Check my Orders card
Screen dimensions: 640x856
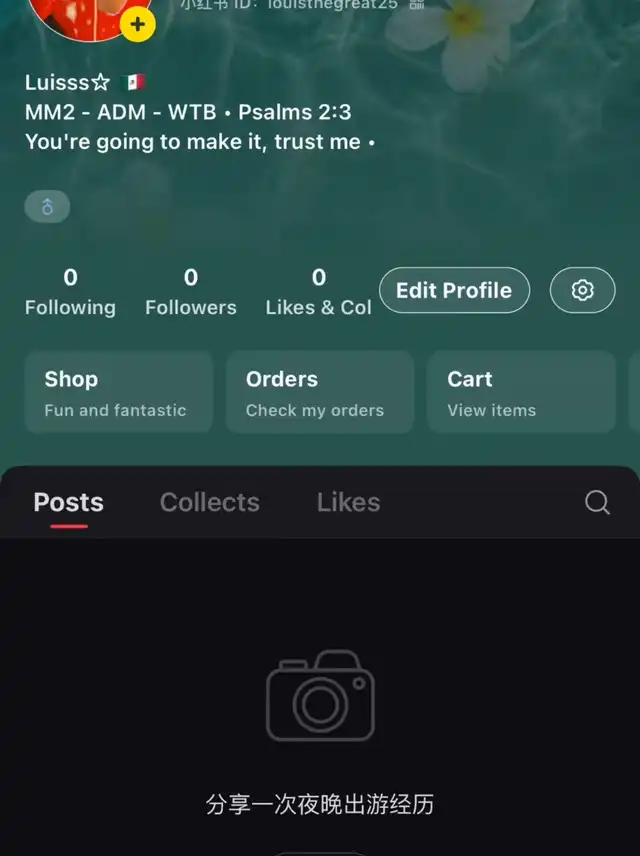point(319,392)
